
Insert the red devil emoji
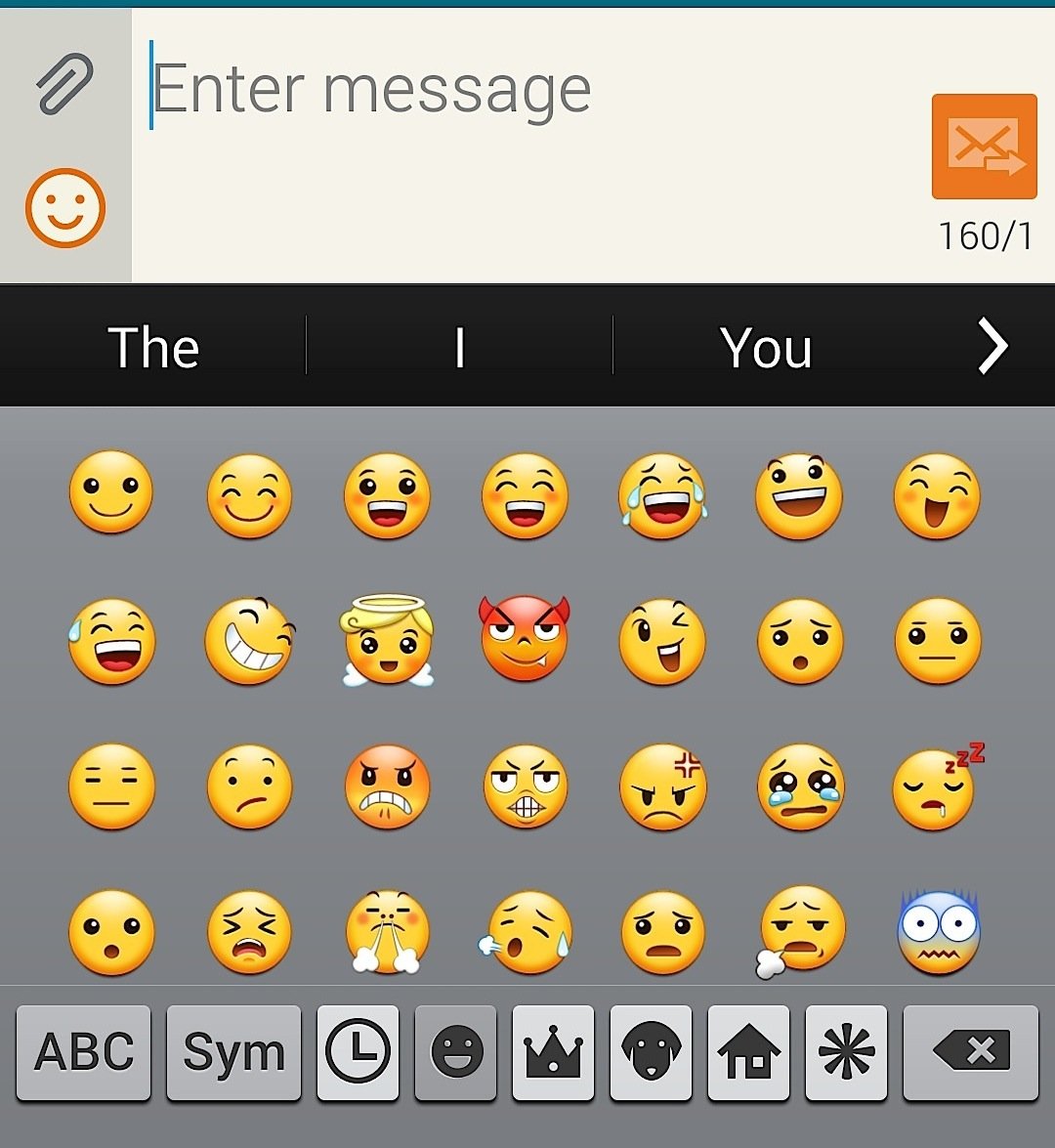click(x=525, y=640)
